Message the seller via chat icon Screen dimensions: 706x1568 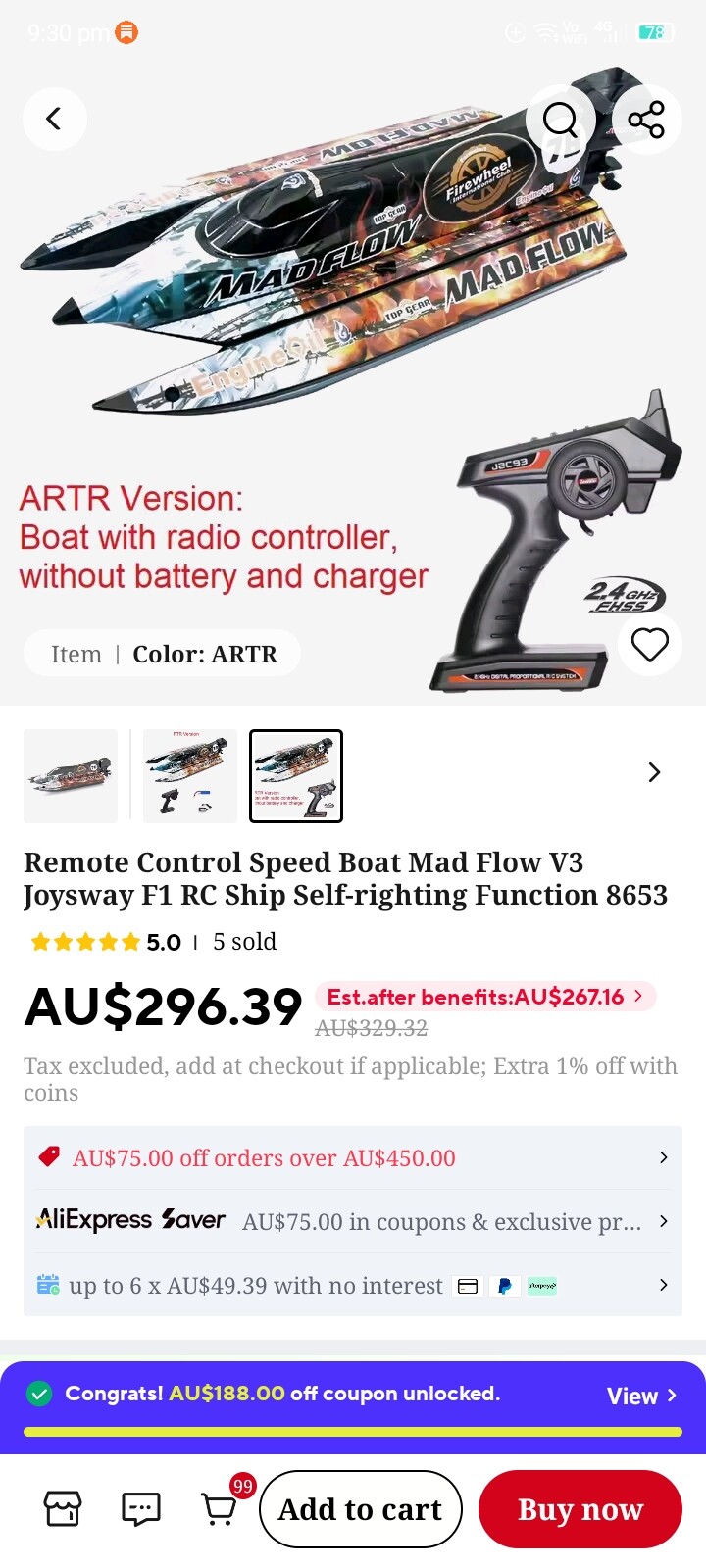click(141, 1509)
